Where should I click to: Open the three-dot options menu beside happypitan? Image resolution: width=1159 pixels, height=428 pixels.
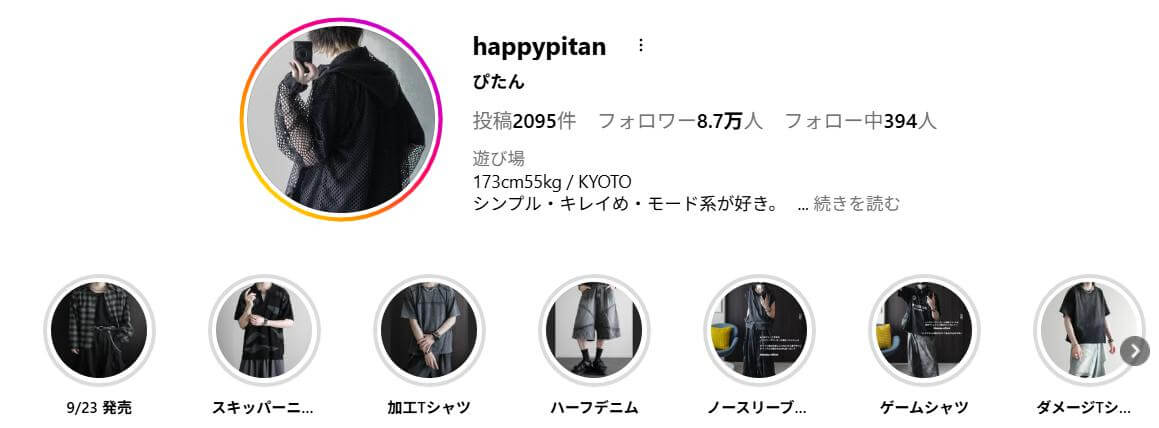641,46
